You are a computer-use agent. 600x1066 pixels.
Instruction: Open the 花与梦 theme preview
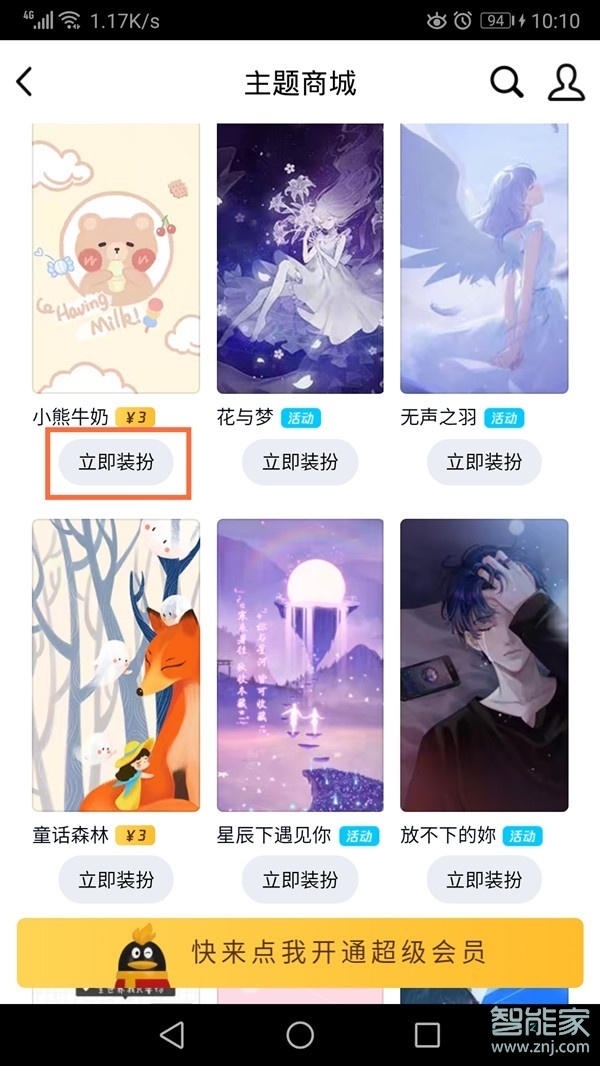click(x=300, y=258)
